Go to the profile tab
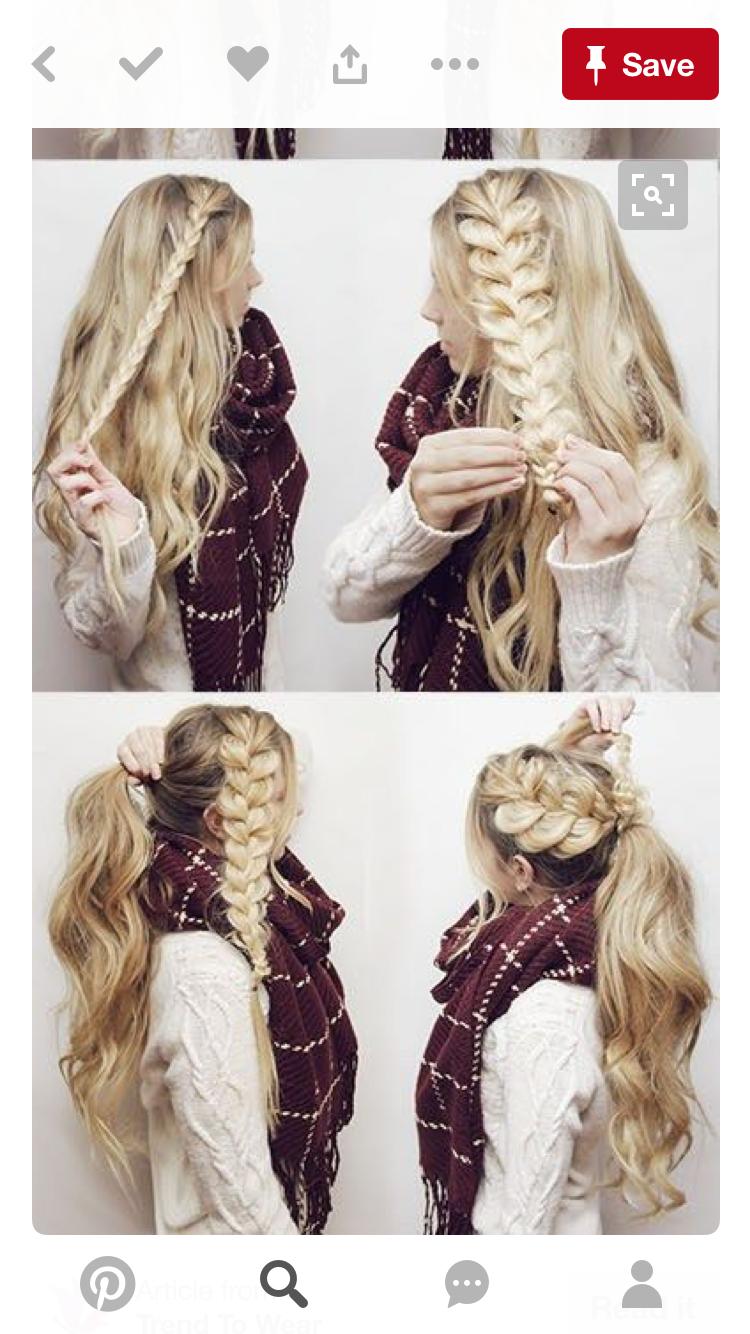The image size is (750, 1334). click(642, 1283)
